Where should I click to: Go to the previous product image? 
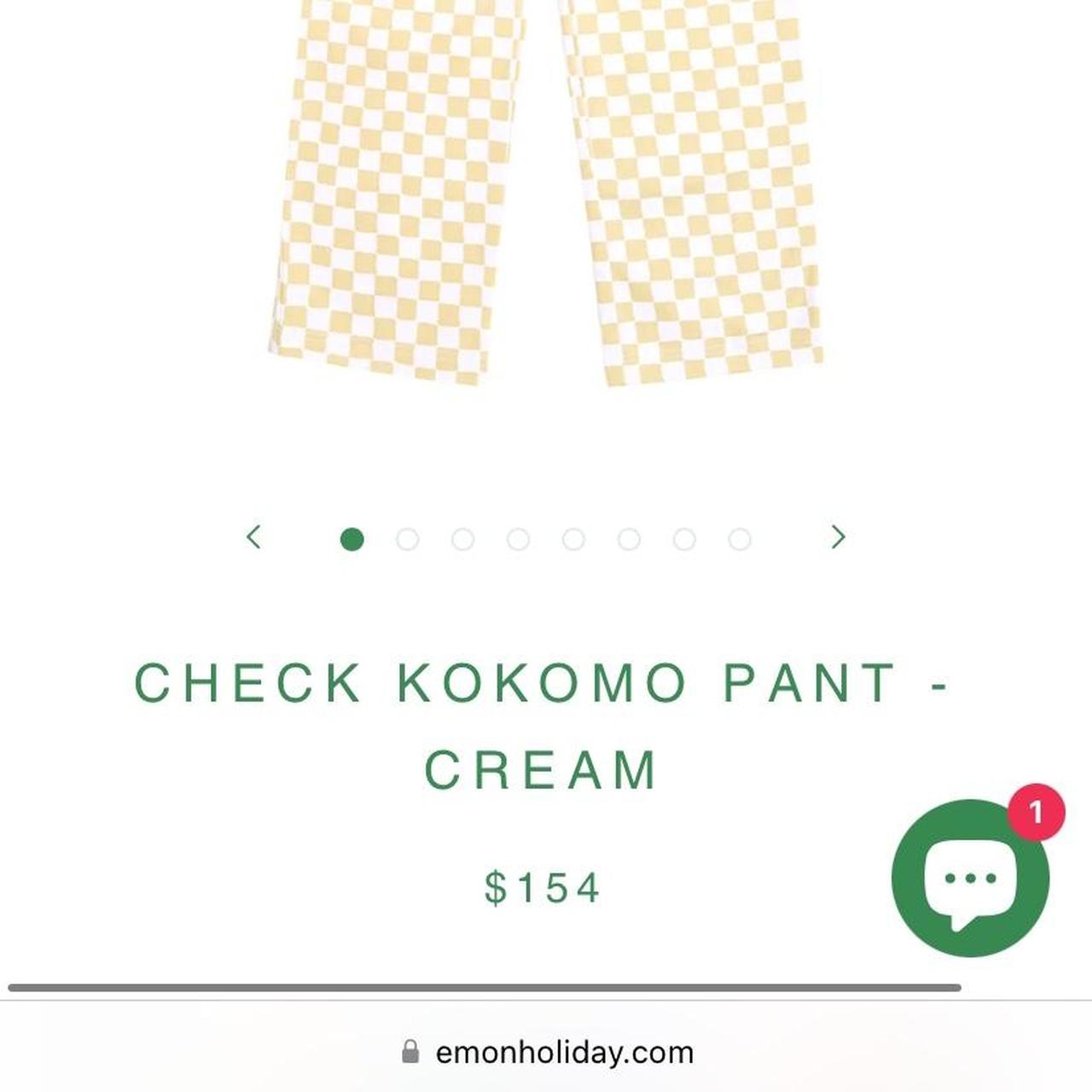(253, 537)
